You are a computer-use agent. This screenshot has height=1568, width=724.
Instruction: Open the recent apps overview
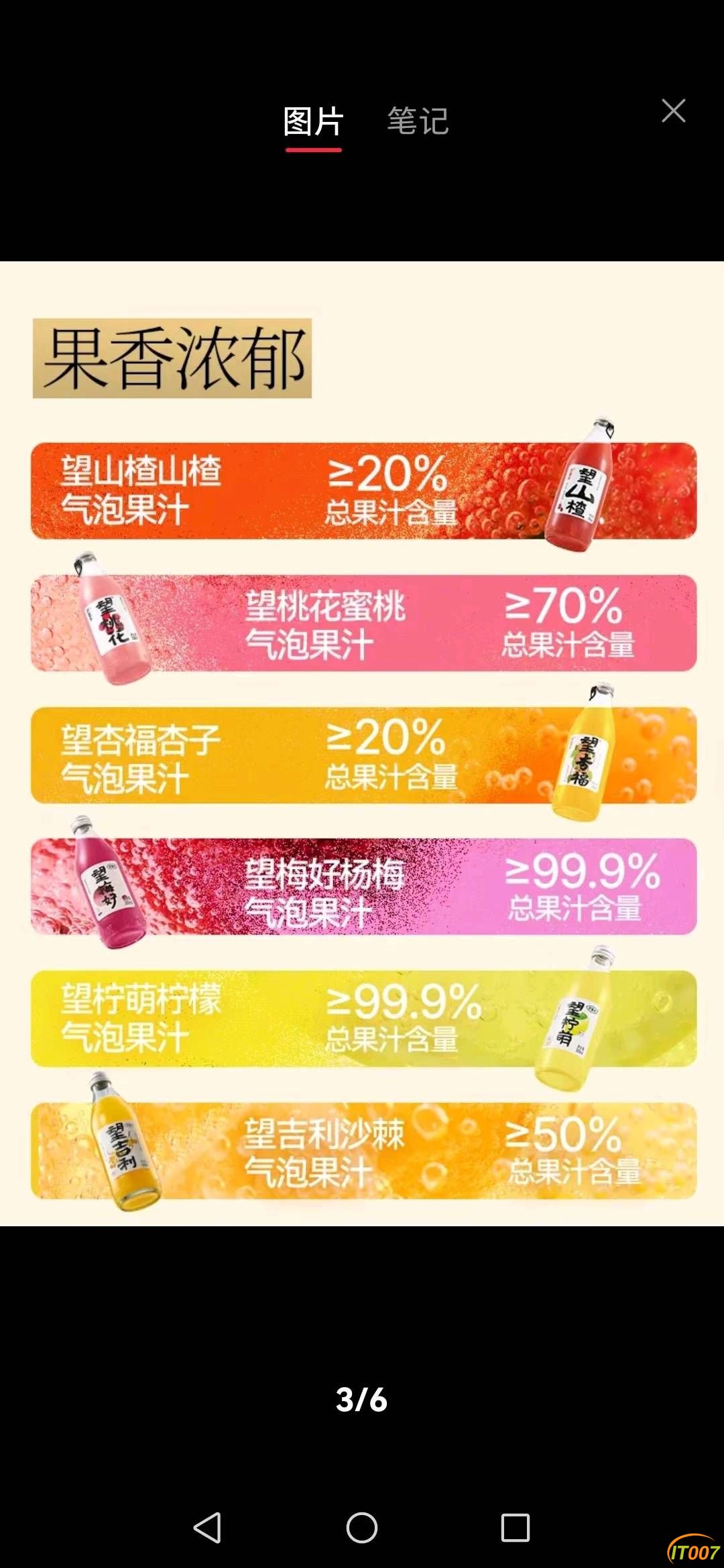click(516, 1528)
